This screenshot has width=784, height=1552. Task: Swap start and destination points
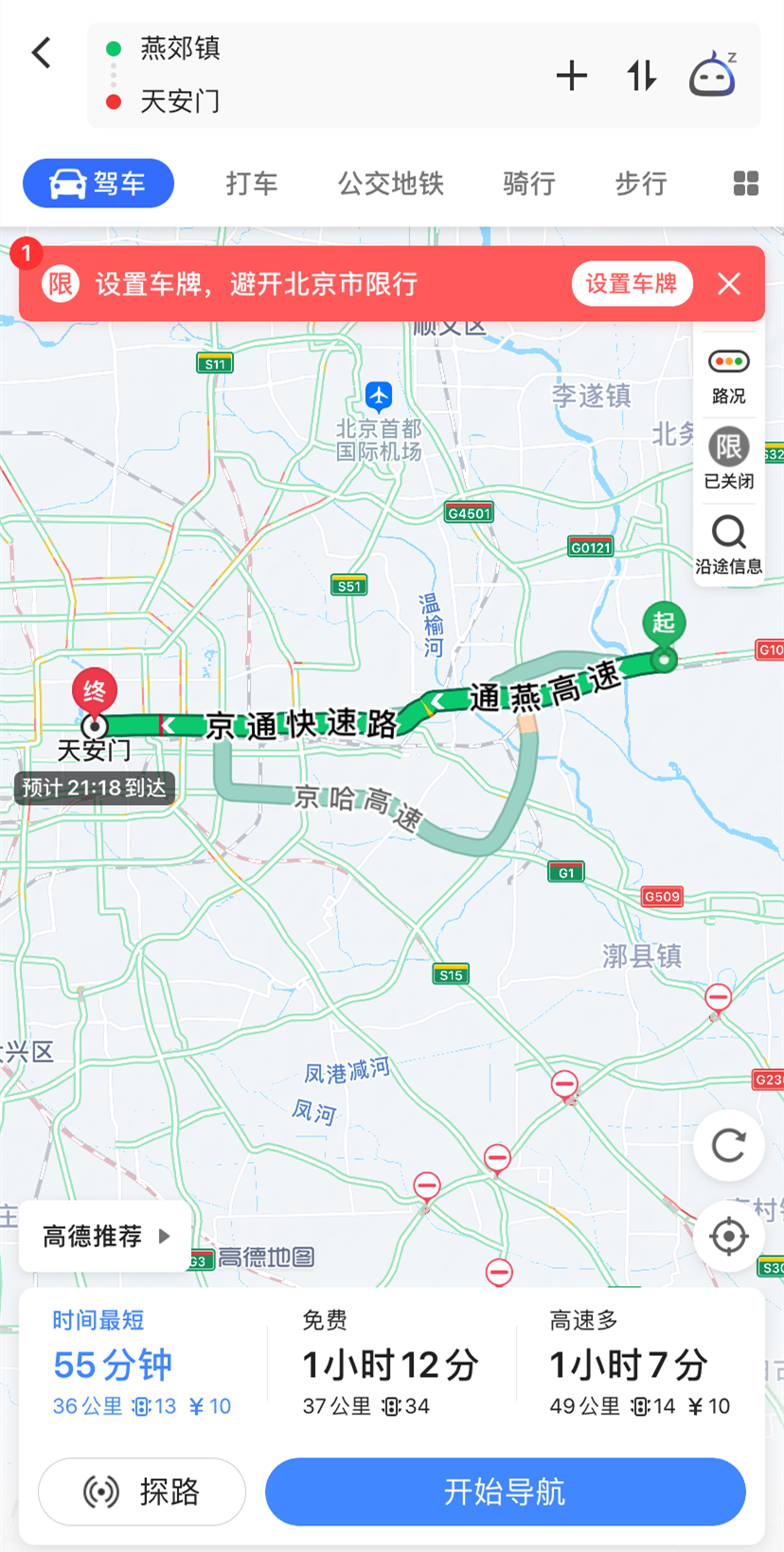tap(641, 76)
